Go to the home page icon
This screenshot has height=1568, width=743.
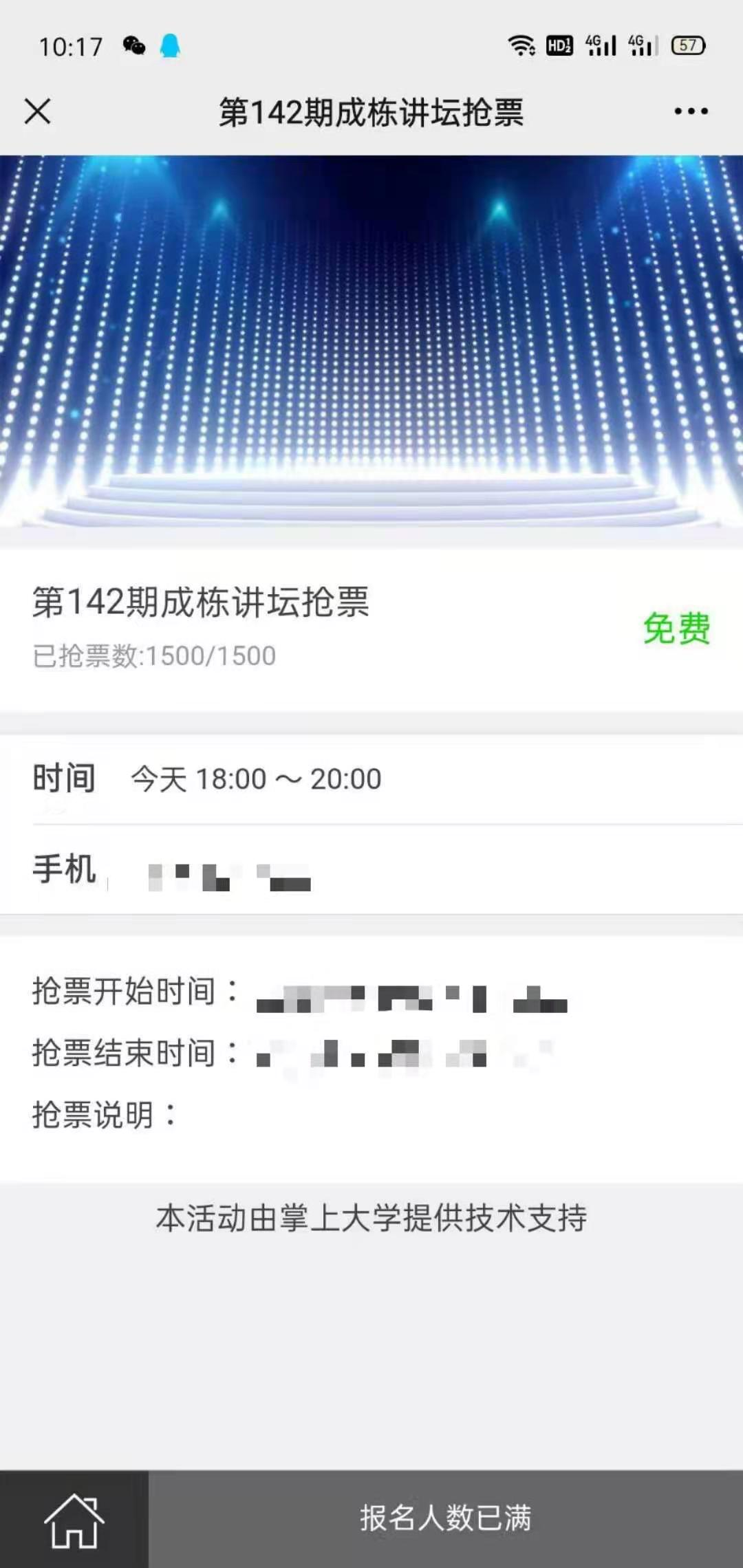(x=74, y=1521)
